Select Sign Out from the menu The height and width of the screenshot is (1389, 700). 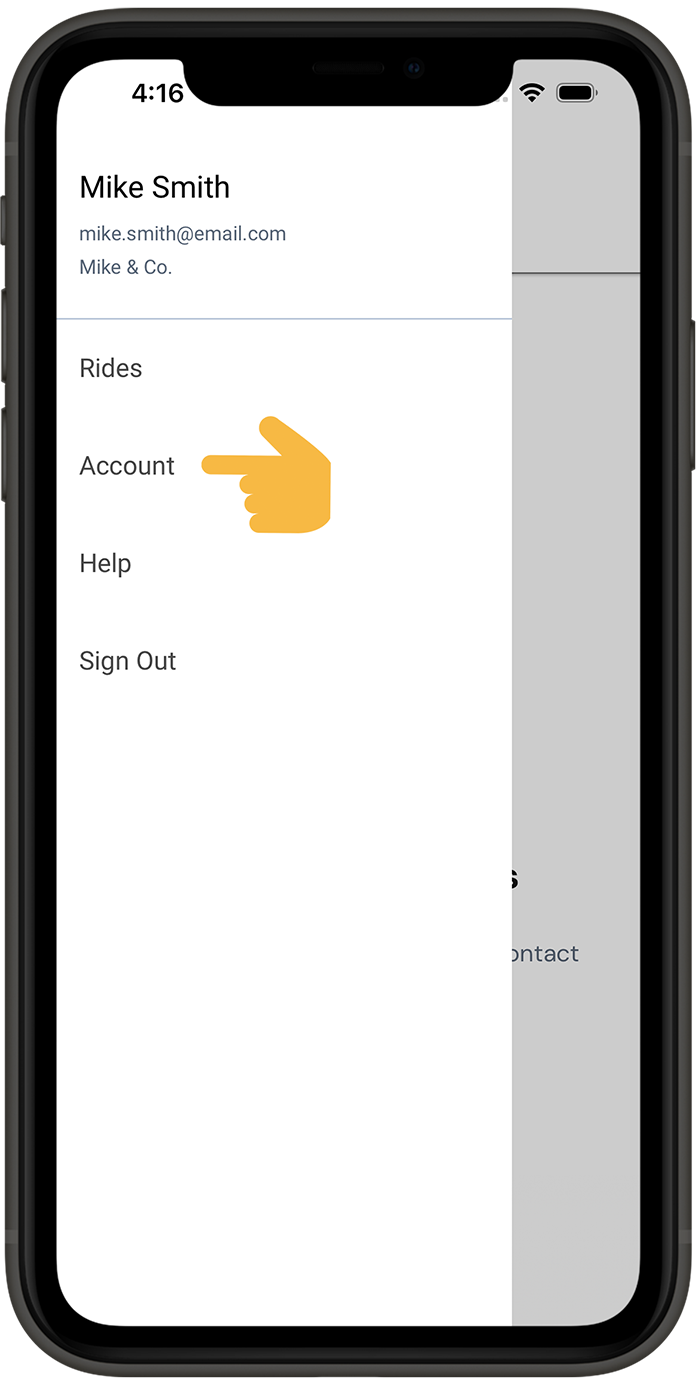(x=128, y=661)
